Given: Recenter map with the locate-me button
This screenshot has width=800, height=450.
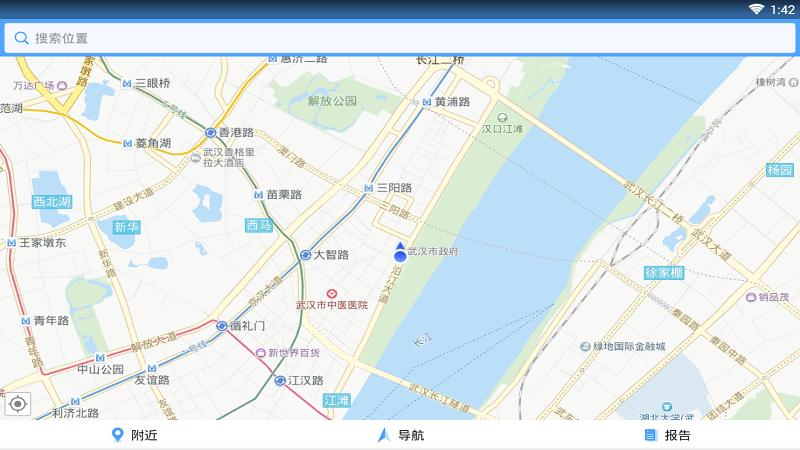Looking at the screenshot, I should pyautogui.click(x=18, y=404).
